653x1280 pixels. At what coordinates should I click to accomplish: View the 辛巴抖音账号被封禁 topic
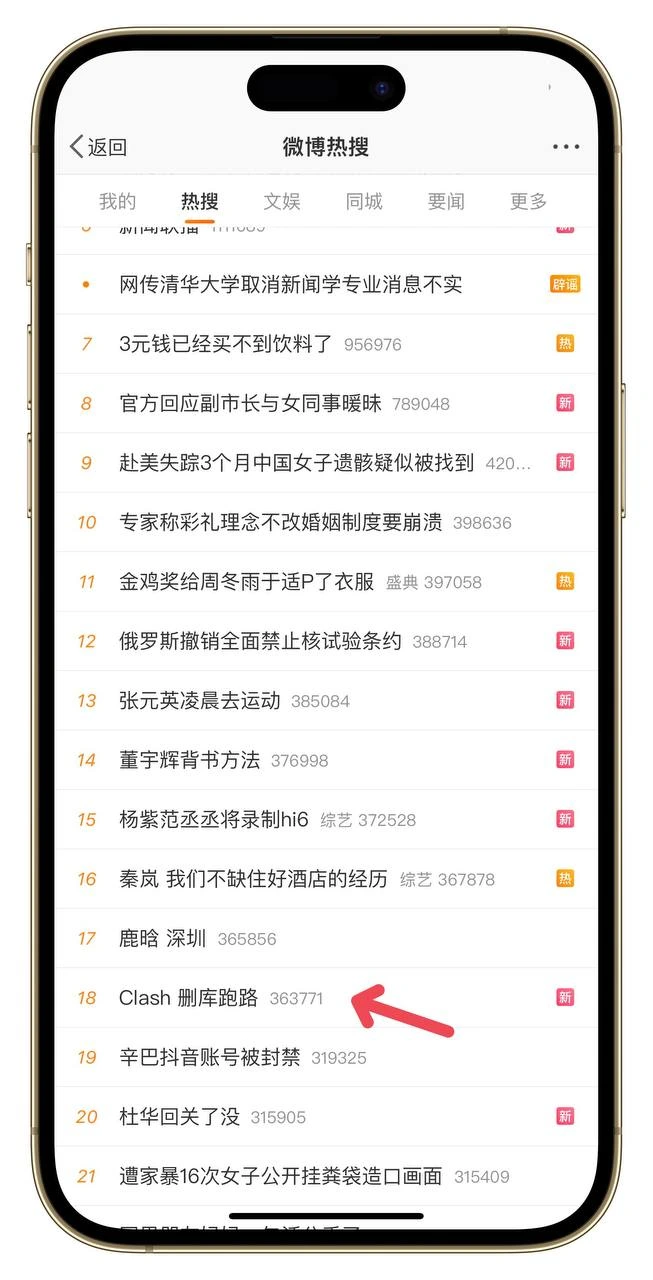[209, 1057]
